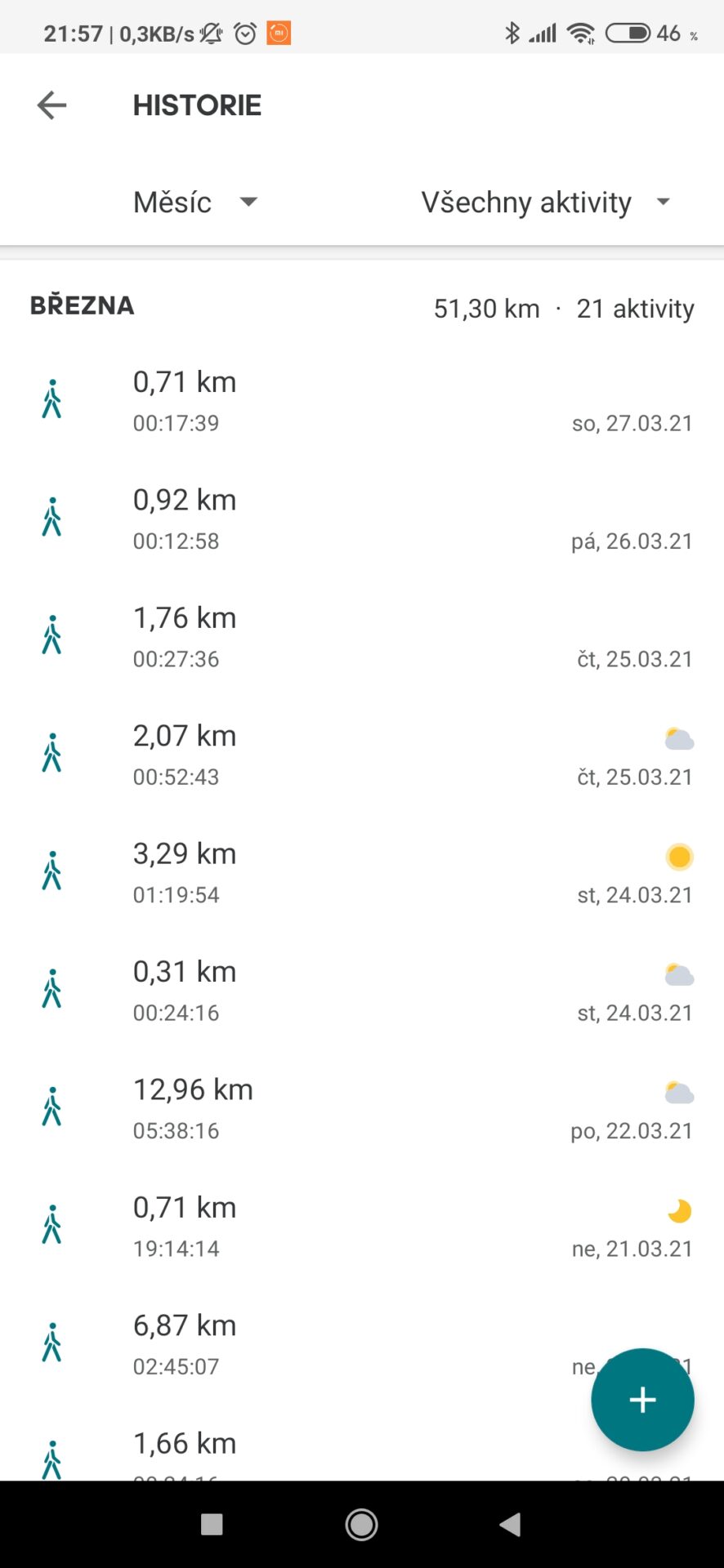The image size is (724, 1568).
Task: Go back using the top-left arrow
Action: pos(51,105)
